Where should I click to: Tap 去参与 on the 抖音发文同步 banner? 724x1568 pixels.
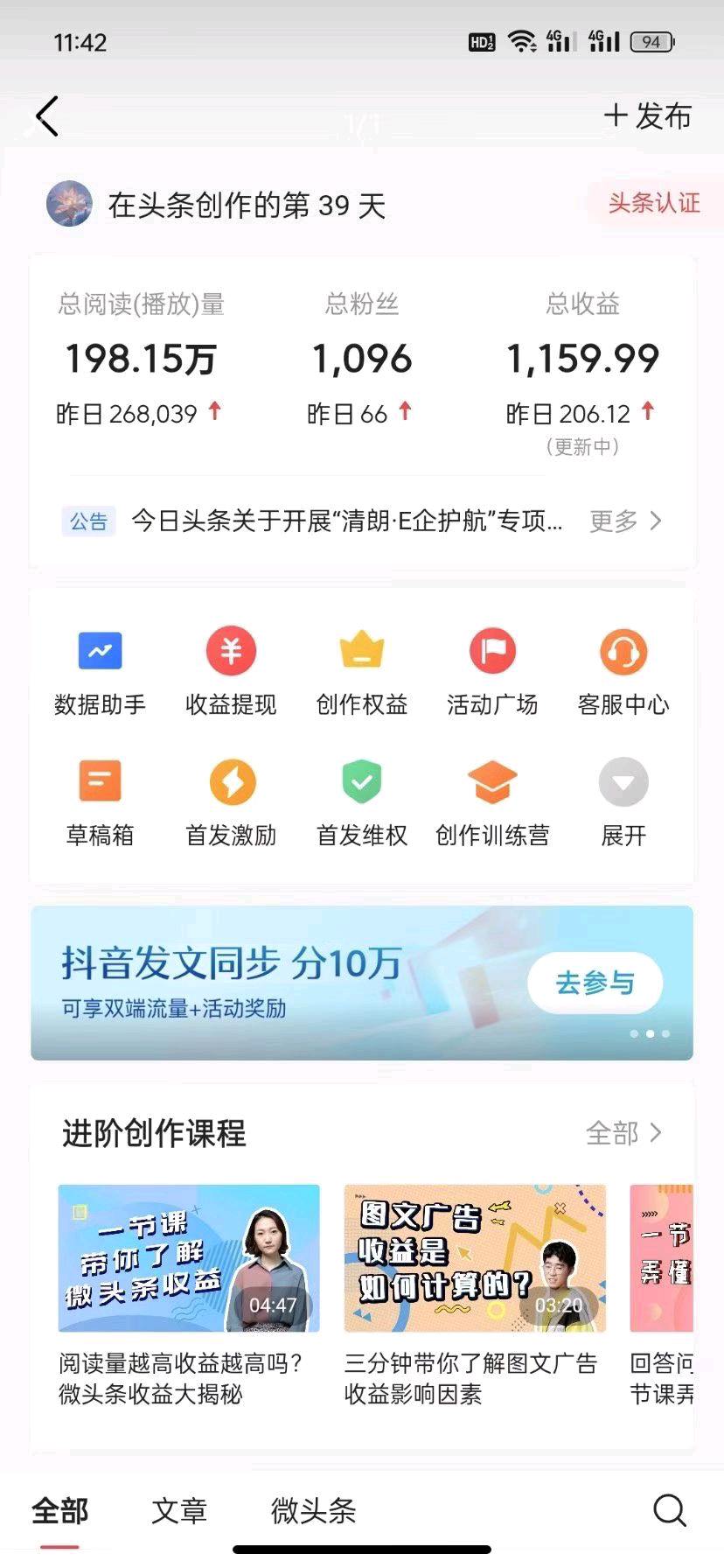(595, 983)
